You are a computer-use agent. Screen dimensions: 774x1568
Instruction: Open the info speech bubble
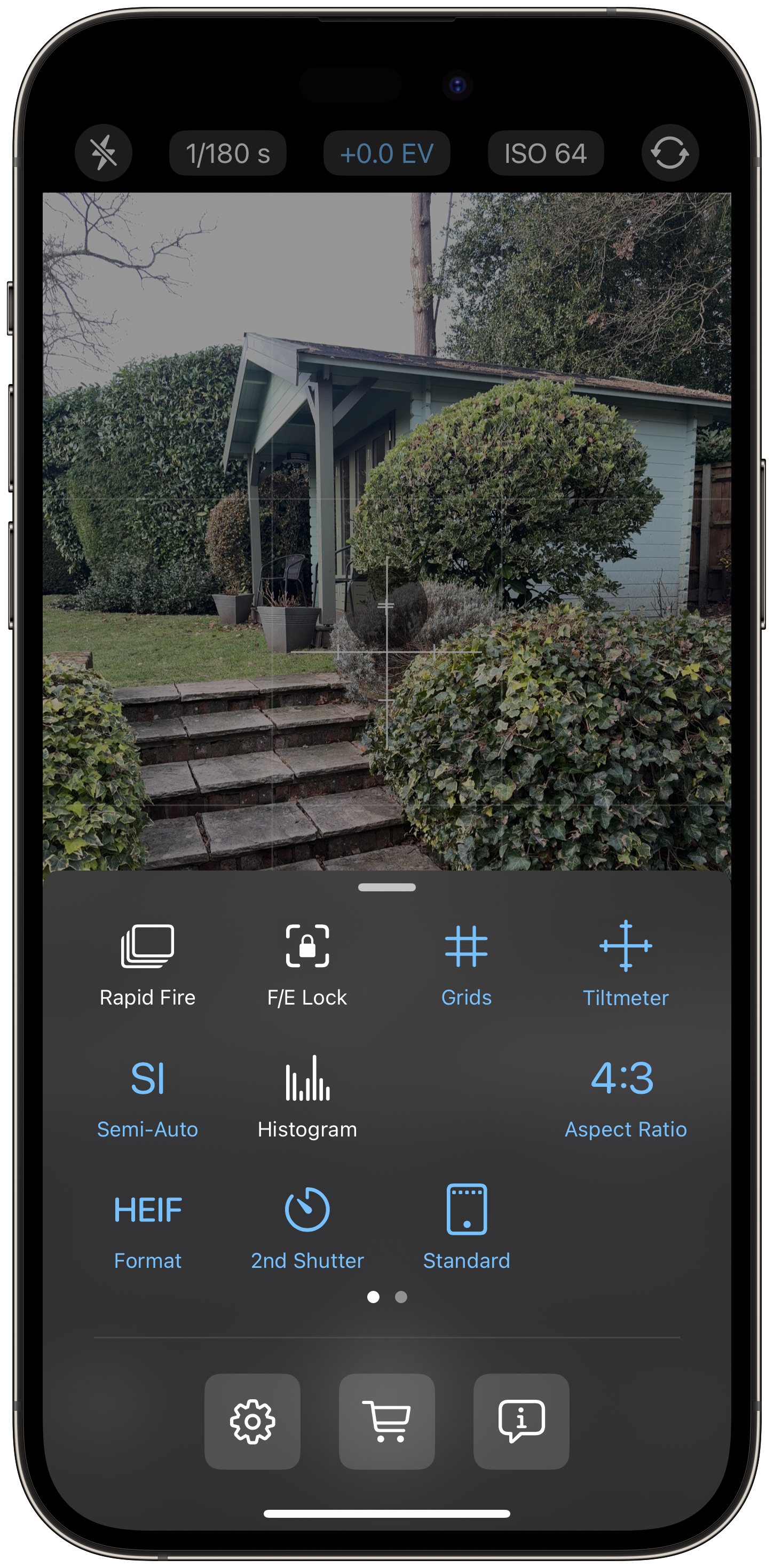tap(521, 1421)
